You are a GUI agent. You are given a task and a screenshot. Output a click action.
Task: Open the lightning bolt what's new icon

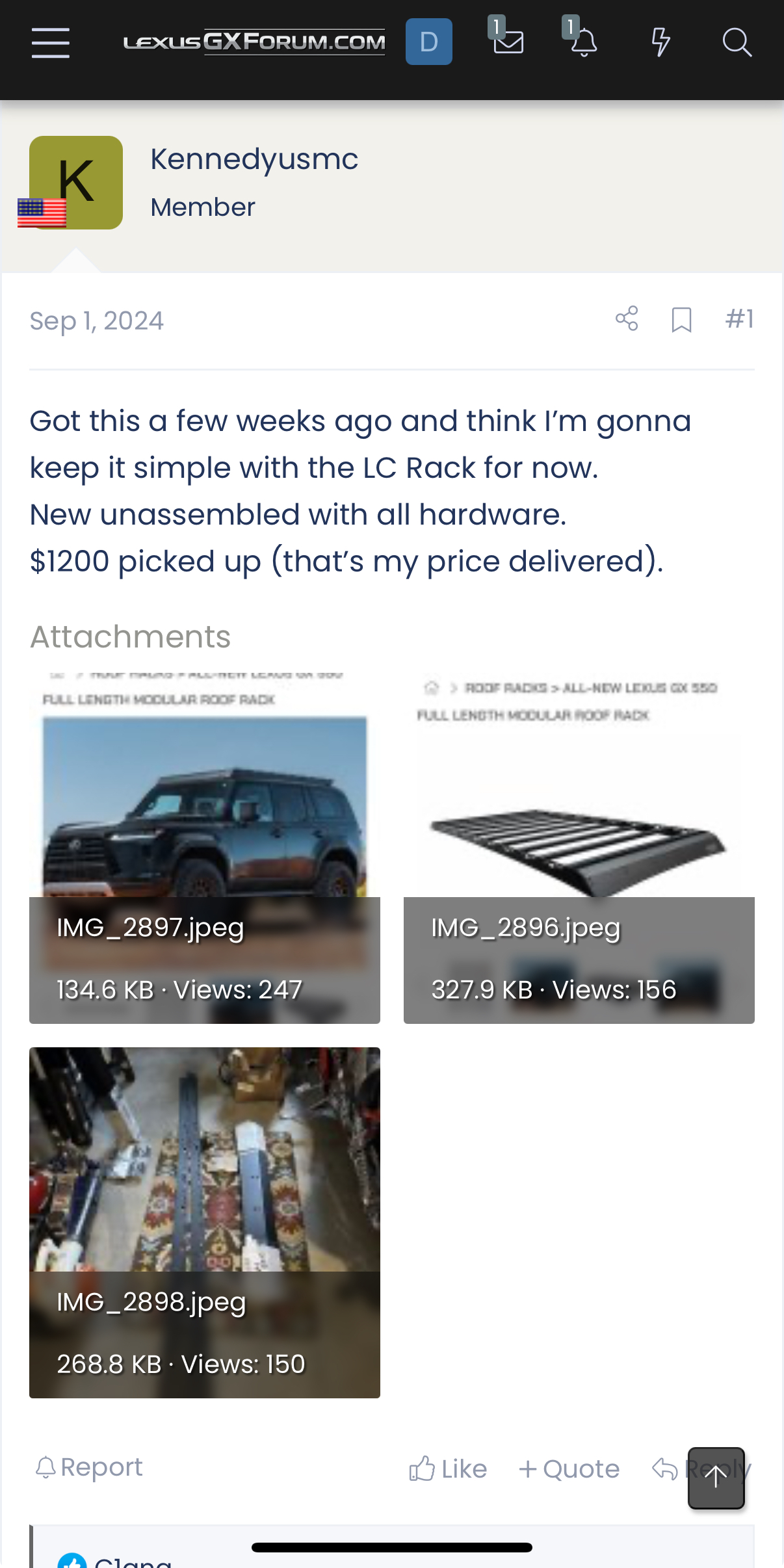(x=660, y=42)
